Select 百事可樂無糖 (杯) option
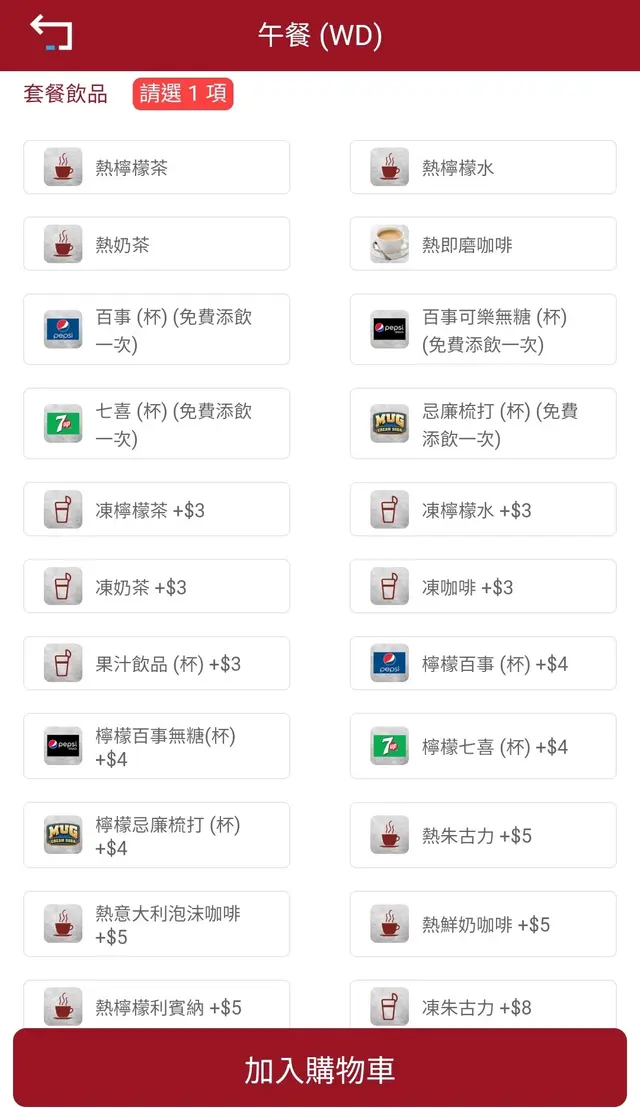This screenshot has width=640, height=1110. [483, 329]
